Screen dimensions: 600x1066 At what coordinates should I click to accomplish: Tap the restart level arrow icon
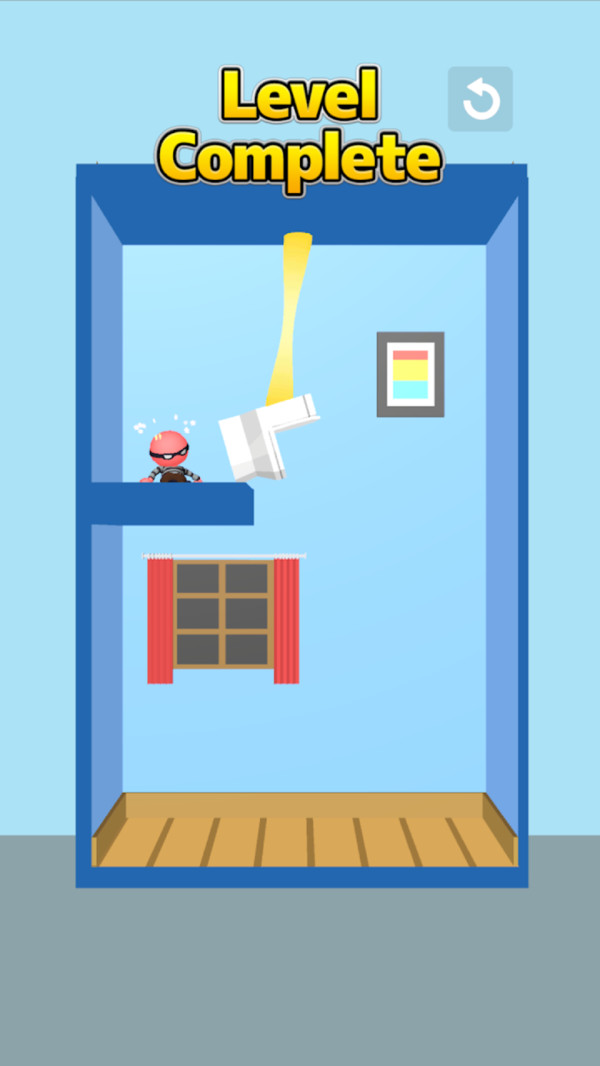point(480,99)
